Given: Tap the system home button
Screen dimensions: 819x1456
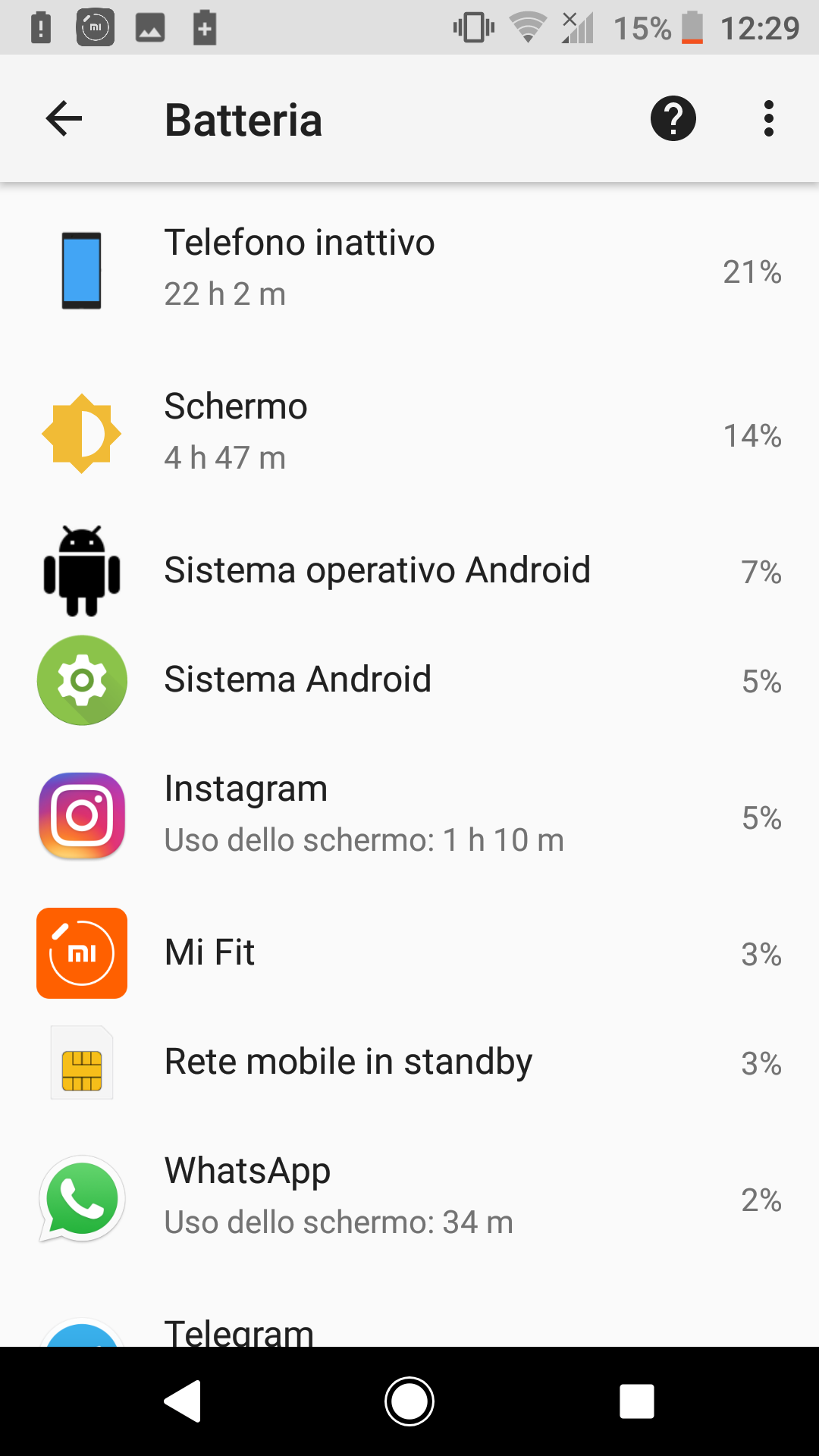Looking at the screenshot, I should coord(409,1401).
